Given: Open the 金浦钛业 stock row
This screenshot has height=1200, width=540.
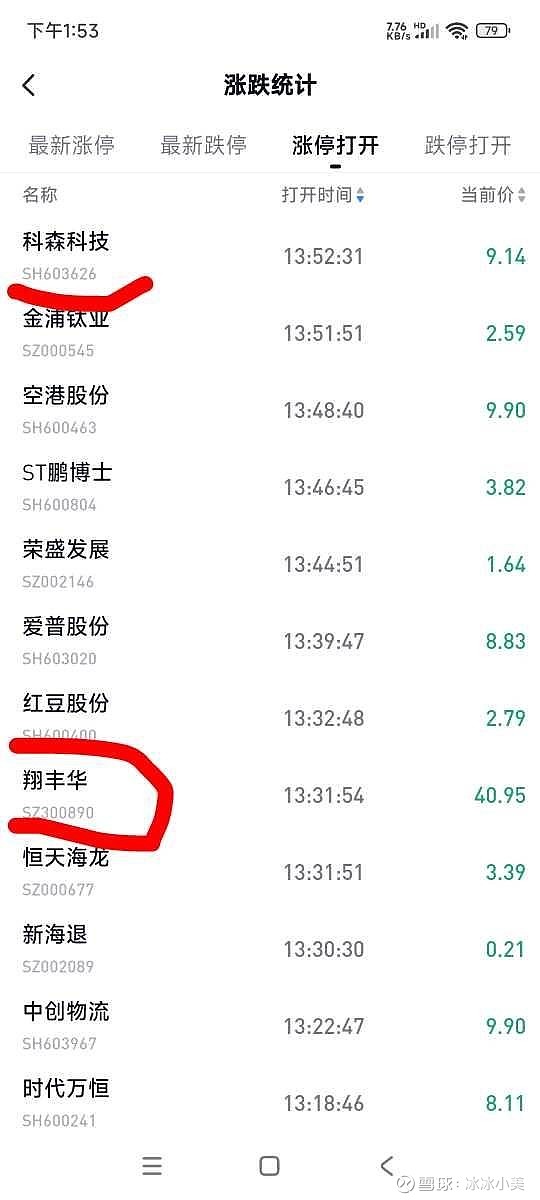Looking at the screenshot, I should tap(270, 333).
